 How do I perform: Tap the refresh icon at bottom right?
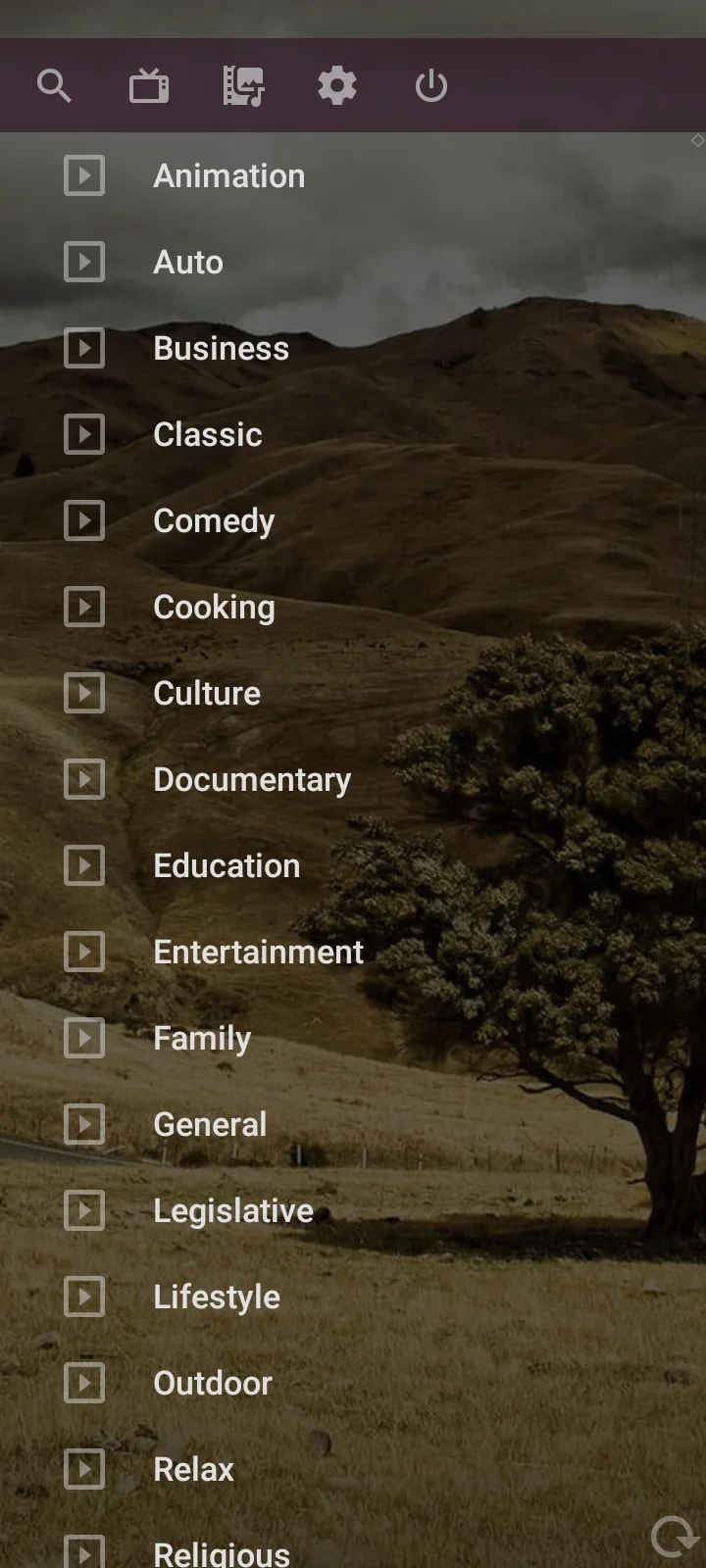[x=673, y=1537]
